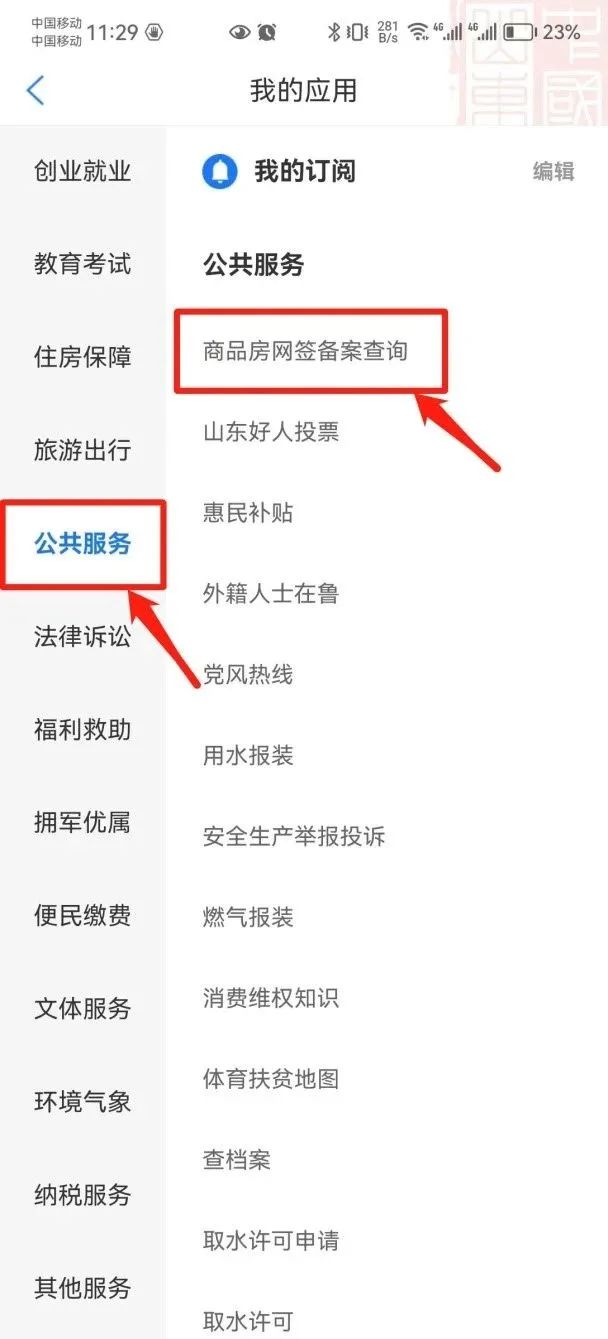This screenshot has width=608, height=1339.
Task: Select the 纳税服务 category
Action: (x=83, y=1194)
